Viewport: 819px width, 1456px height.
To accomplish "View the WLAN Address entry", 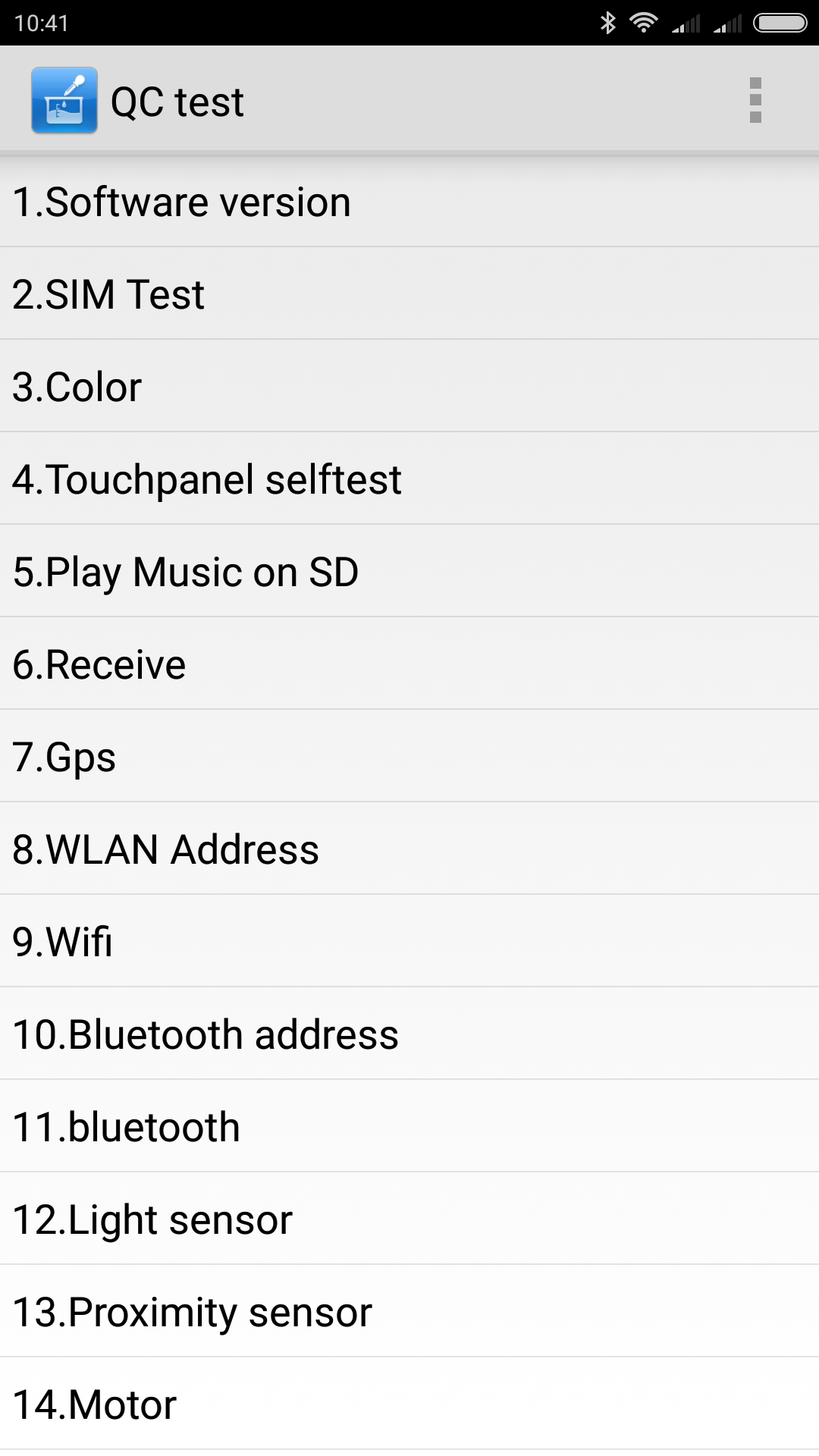I will pos(409,849).
